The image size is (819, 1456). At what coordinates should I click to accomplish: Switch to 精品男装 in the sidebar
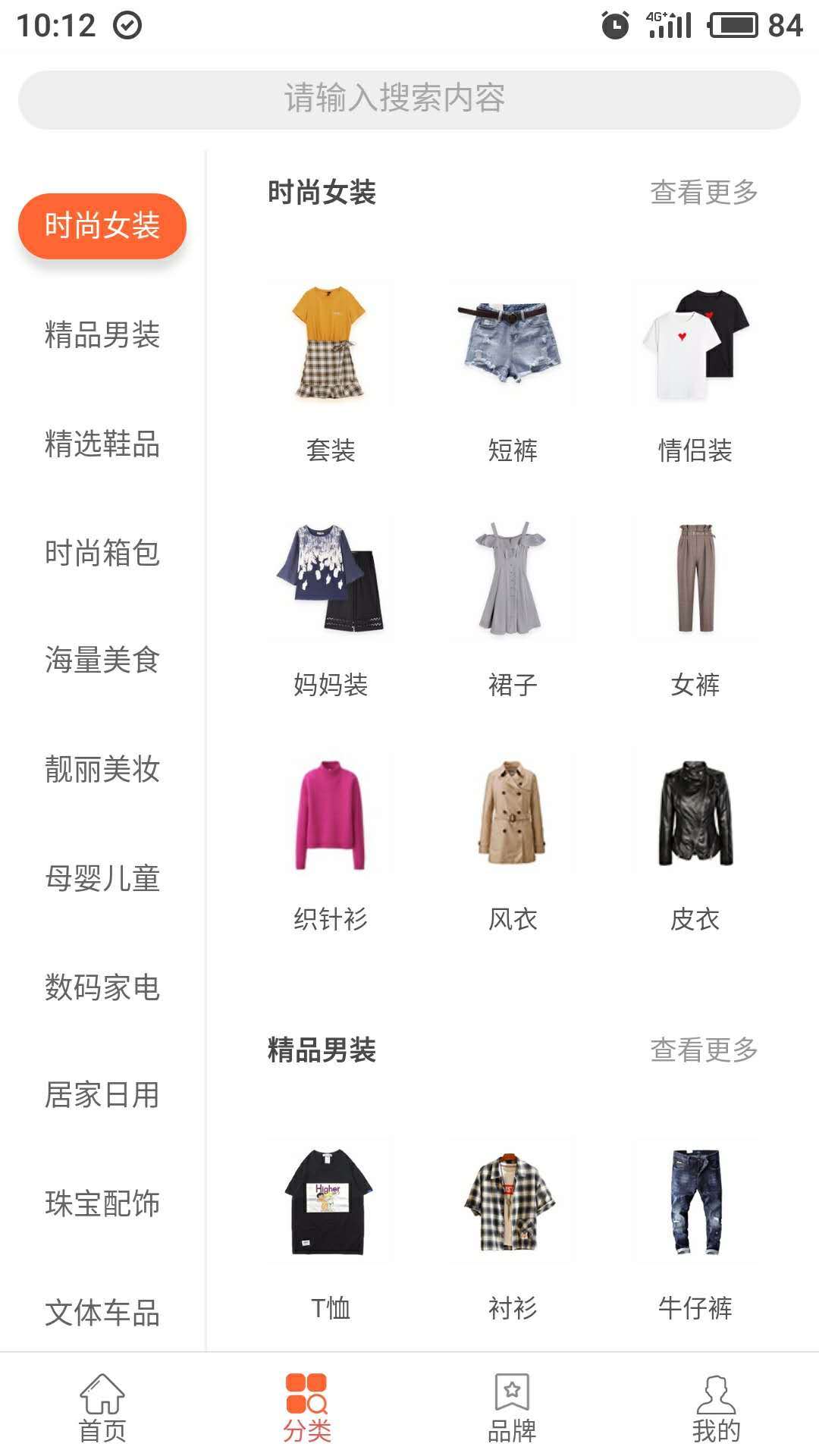(x=102, y=335)
